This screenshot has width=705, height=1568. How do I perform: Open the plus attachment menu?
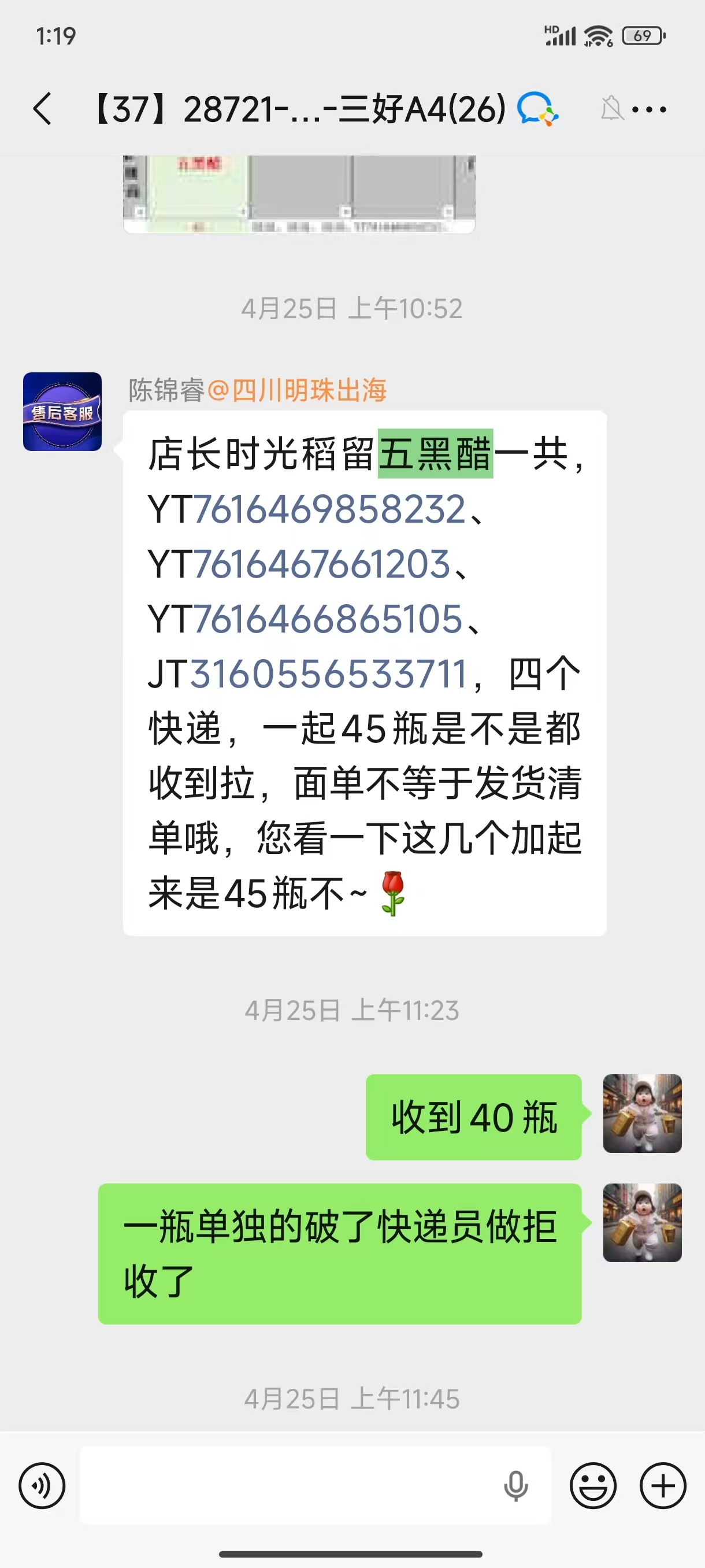tap(663, 1485)
